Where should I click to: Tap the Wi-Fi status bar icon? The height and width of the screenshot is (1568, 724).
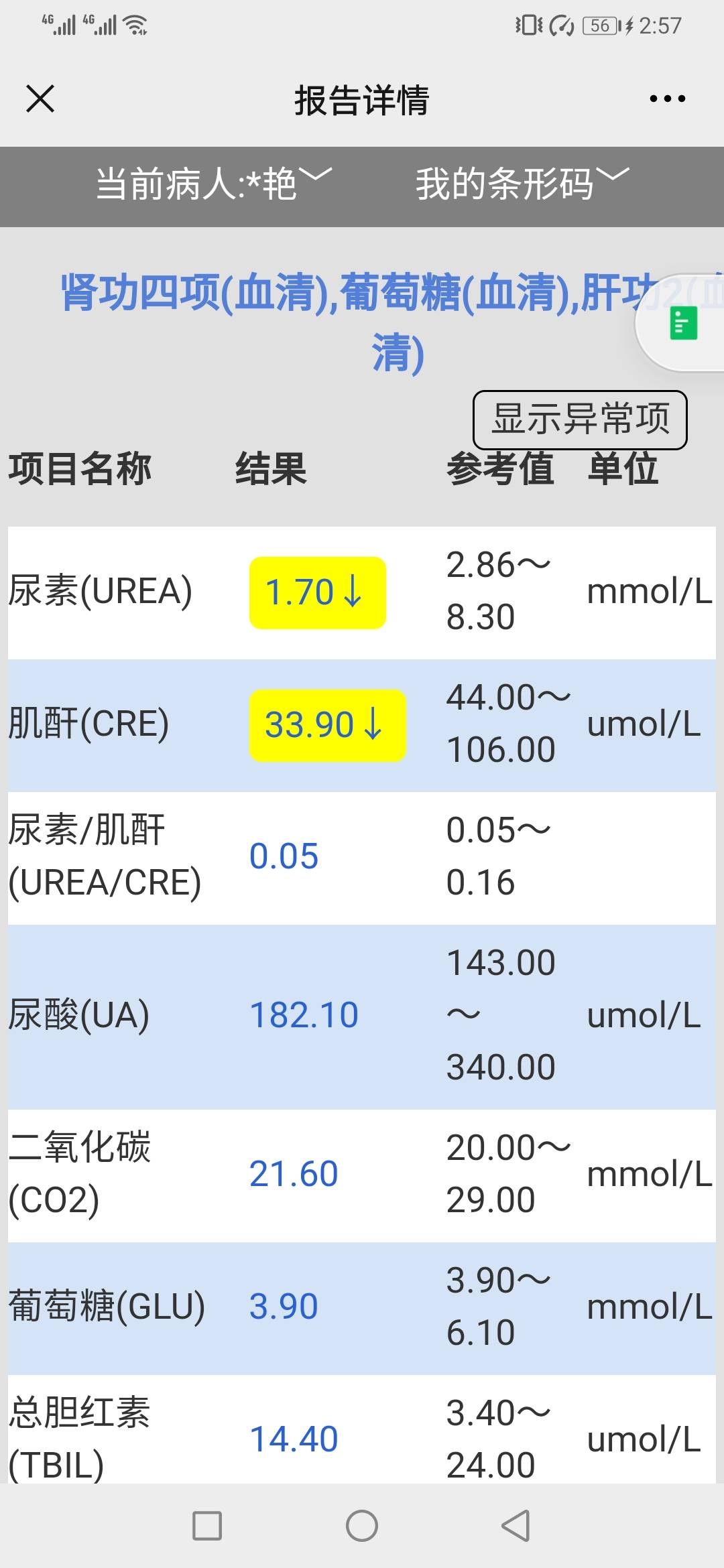pyautogui.click(x=134, y=23)
